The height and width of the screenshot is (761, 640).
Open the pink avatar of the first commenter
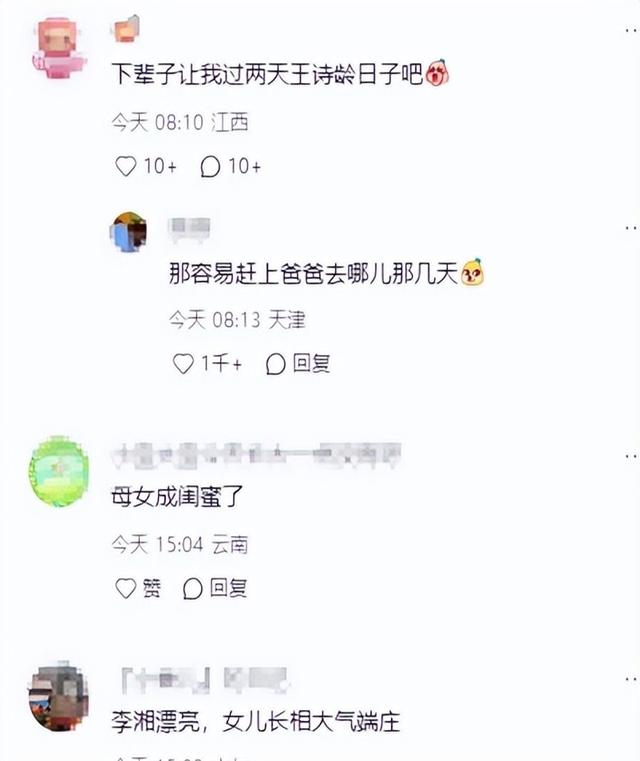(58, 46)
